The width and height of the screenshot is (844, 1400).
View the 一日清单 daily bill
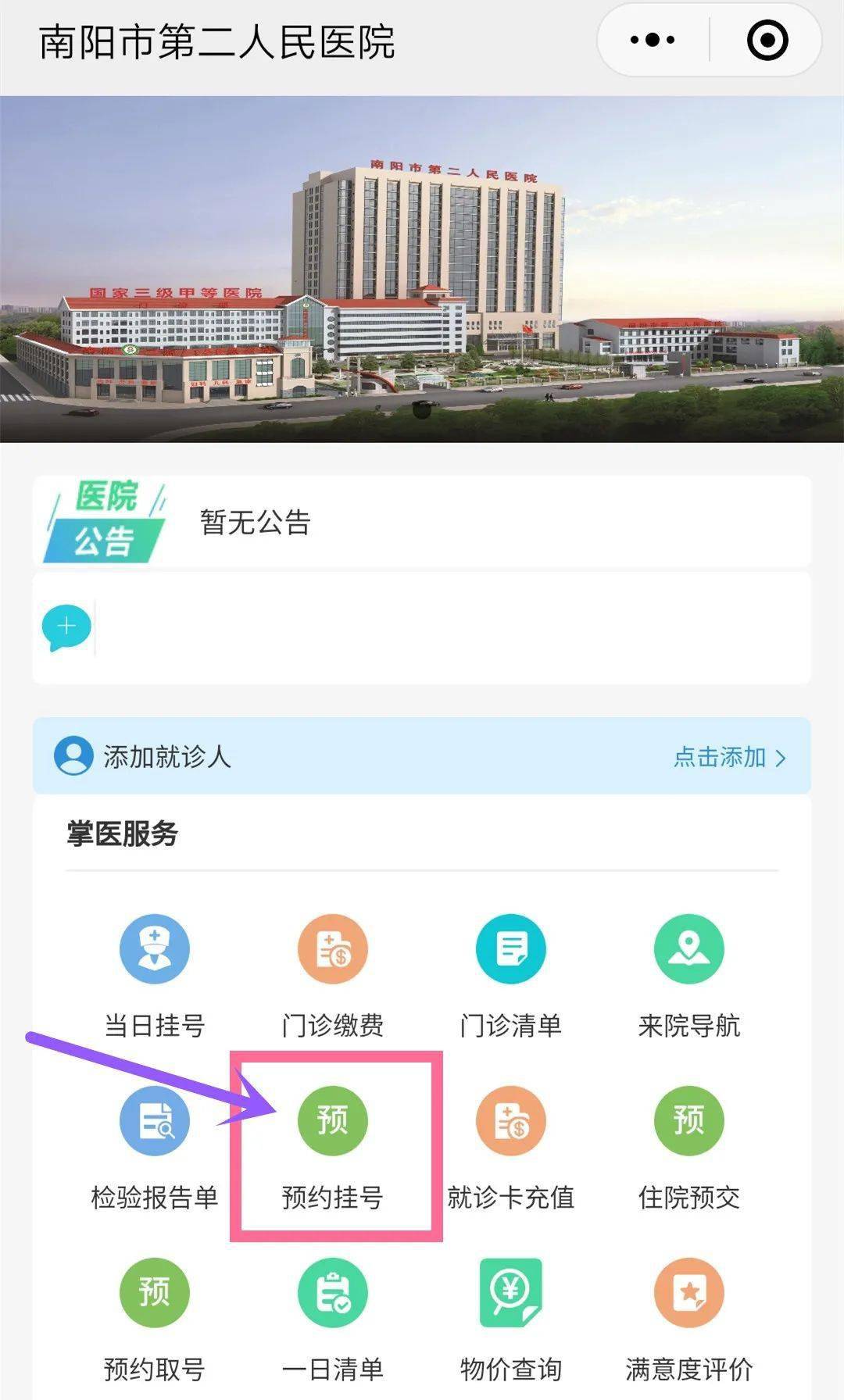click(x=332, y=1320)
